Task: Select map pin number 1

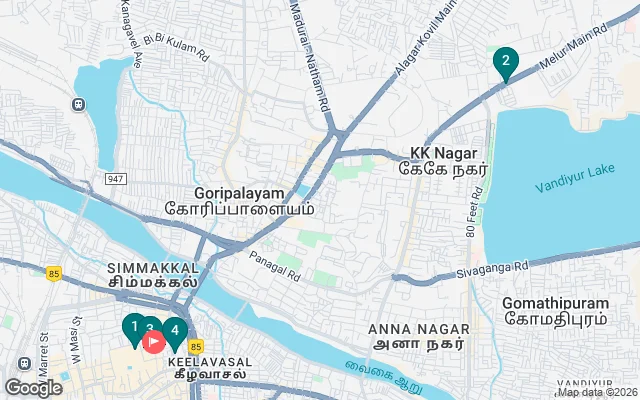Action: click(133, 326)
